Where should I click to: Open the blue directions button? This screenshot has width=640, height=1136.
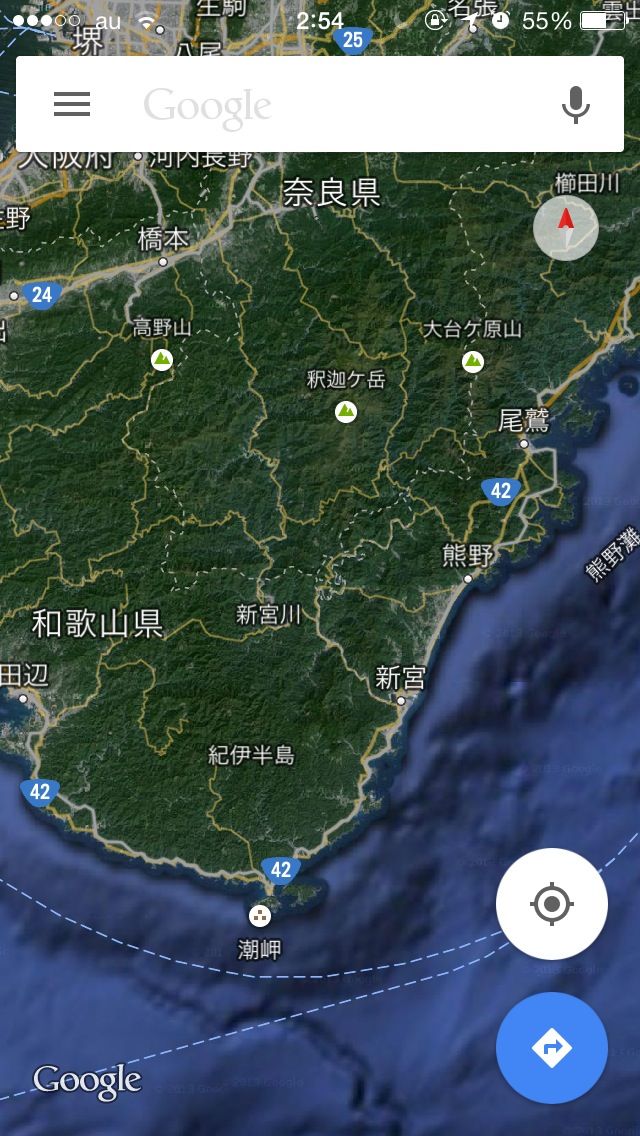[x=552, y=1048]
